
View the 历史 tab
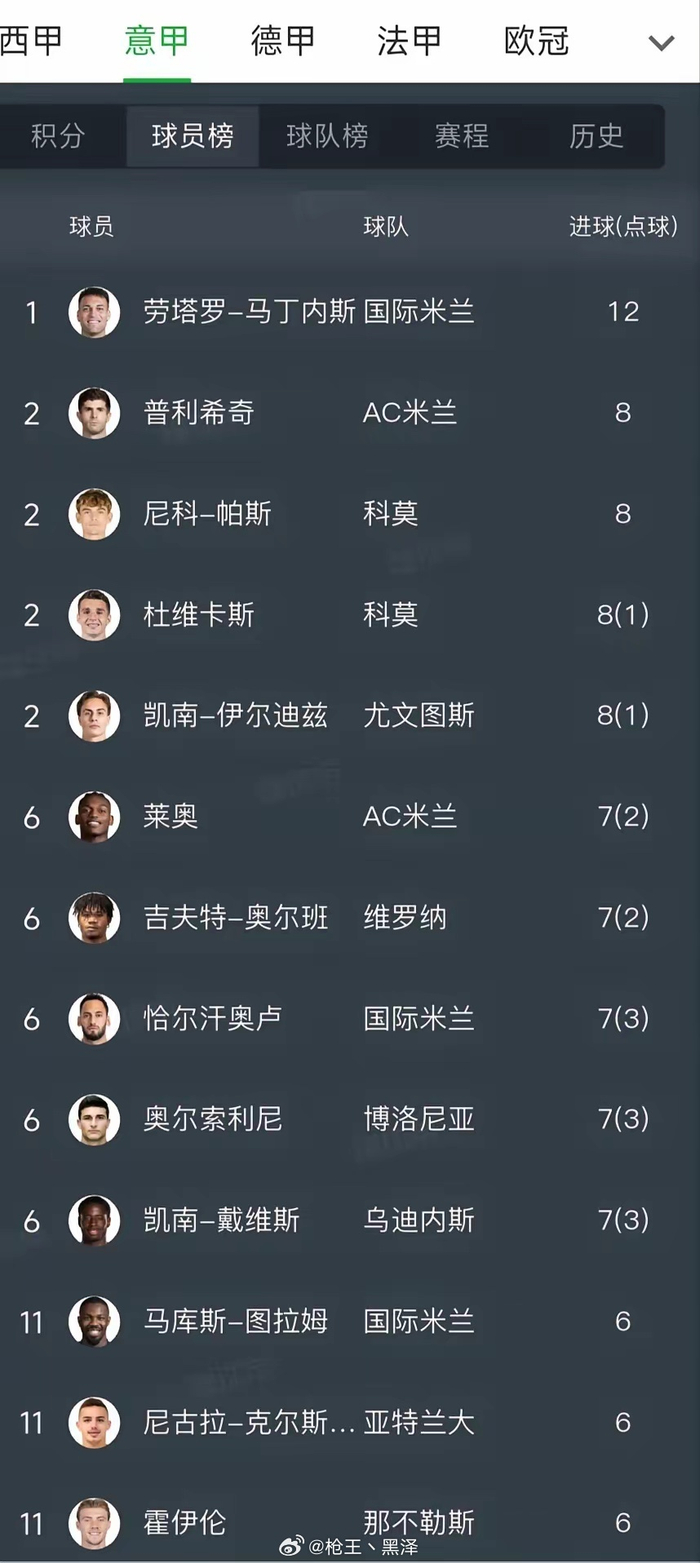click(x=596, y=136)
